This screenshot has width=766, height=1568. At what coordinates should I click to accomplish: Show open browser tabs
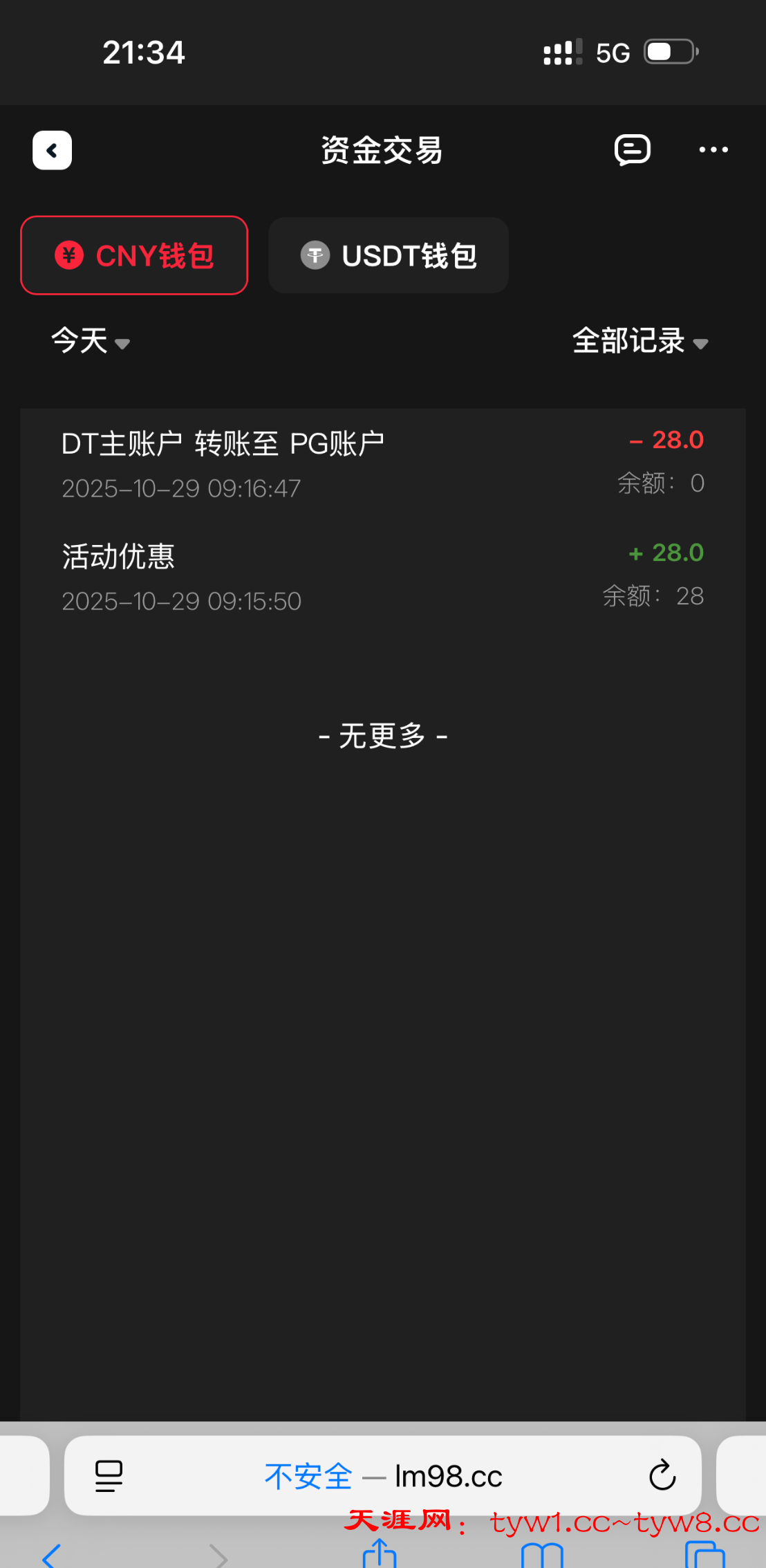point(704,1556)
